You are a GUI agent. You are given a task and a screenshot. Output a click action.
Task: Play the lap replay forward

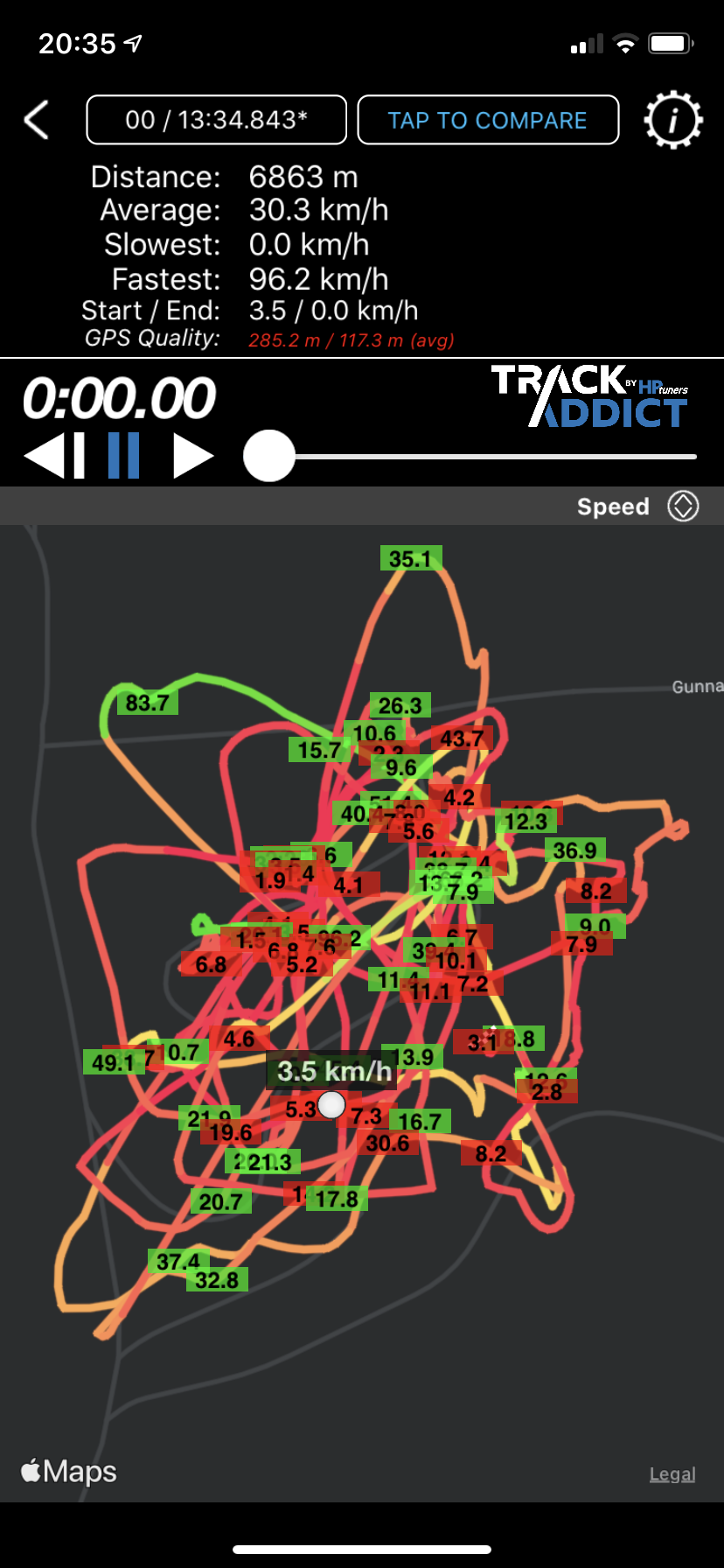(x=192, y=455)
